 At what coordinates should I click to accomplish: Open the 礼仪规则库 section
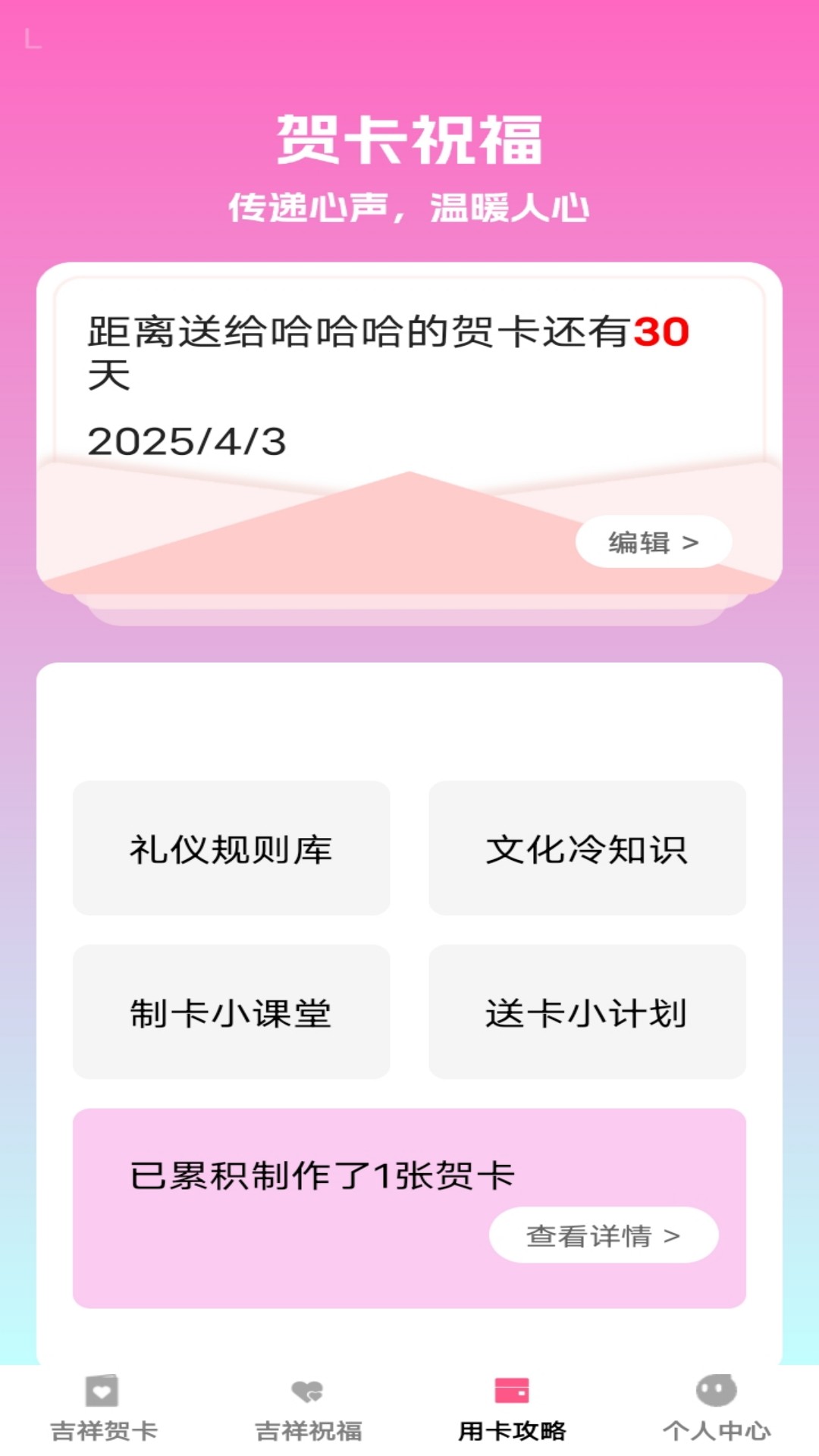[230, 849]
